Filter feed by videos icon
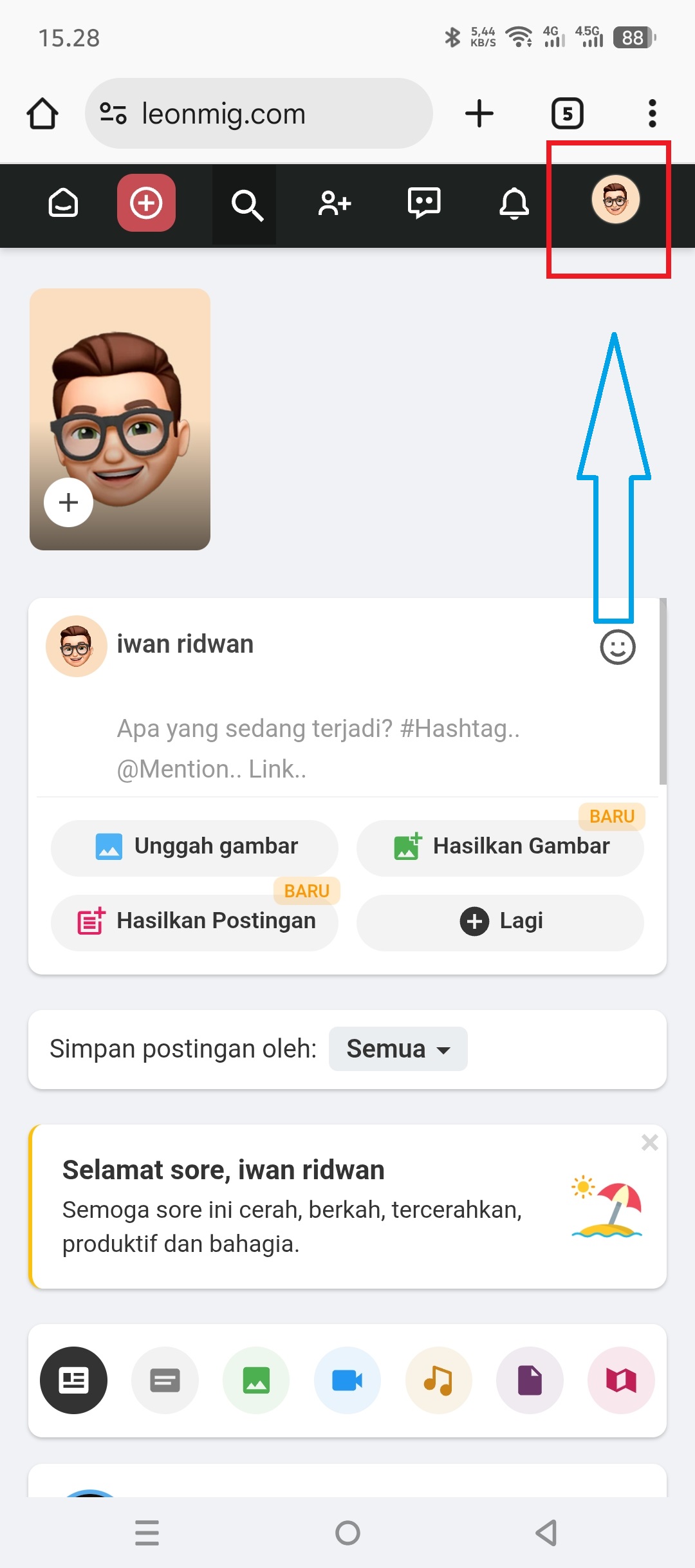Screen dimensions: 695x1568 pyautogui.click(x=347, y=1380)
